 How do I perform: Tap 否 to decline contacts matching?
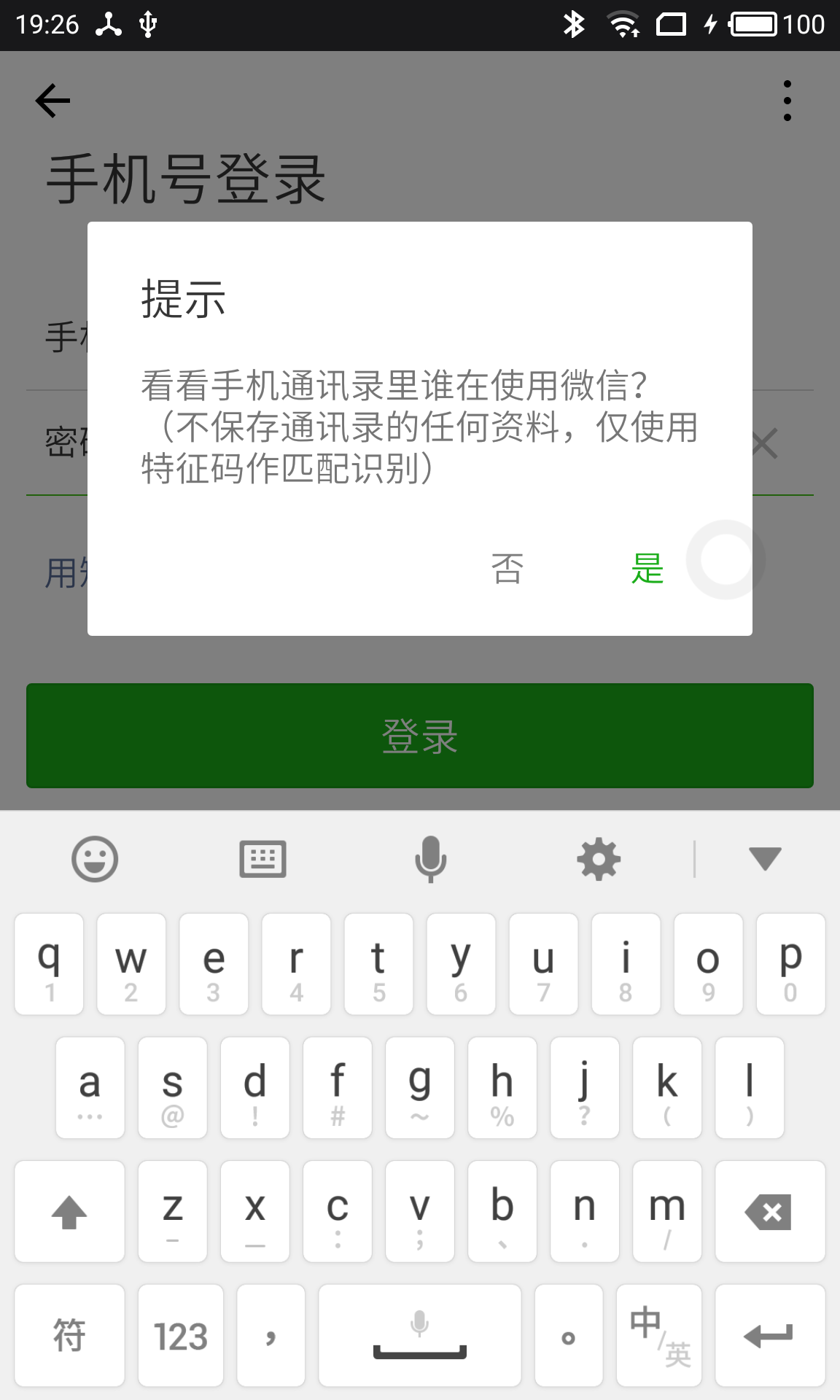tap(507, 569)
